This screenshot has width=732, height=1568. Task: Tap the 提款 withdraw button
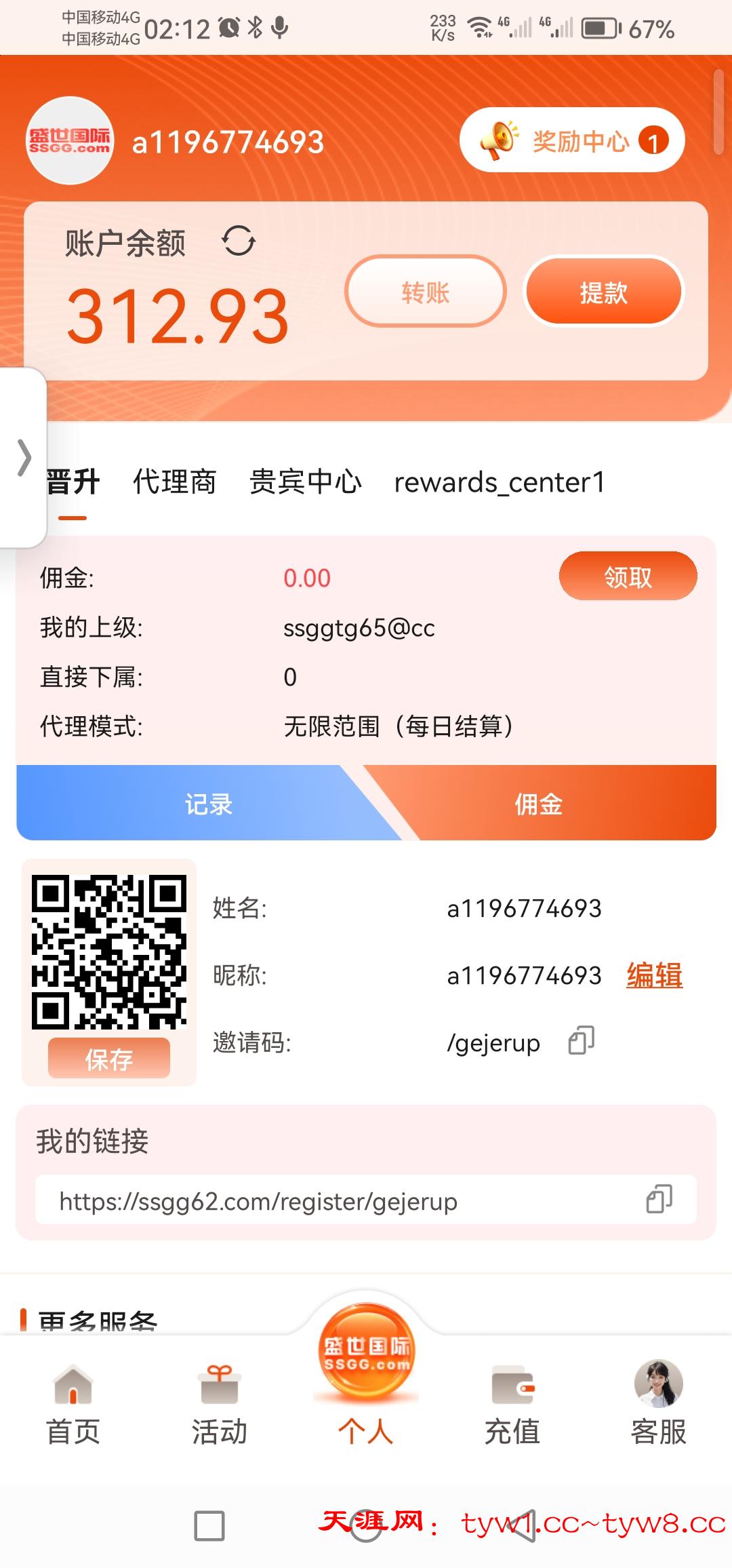pos(603,292)
